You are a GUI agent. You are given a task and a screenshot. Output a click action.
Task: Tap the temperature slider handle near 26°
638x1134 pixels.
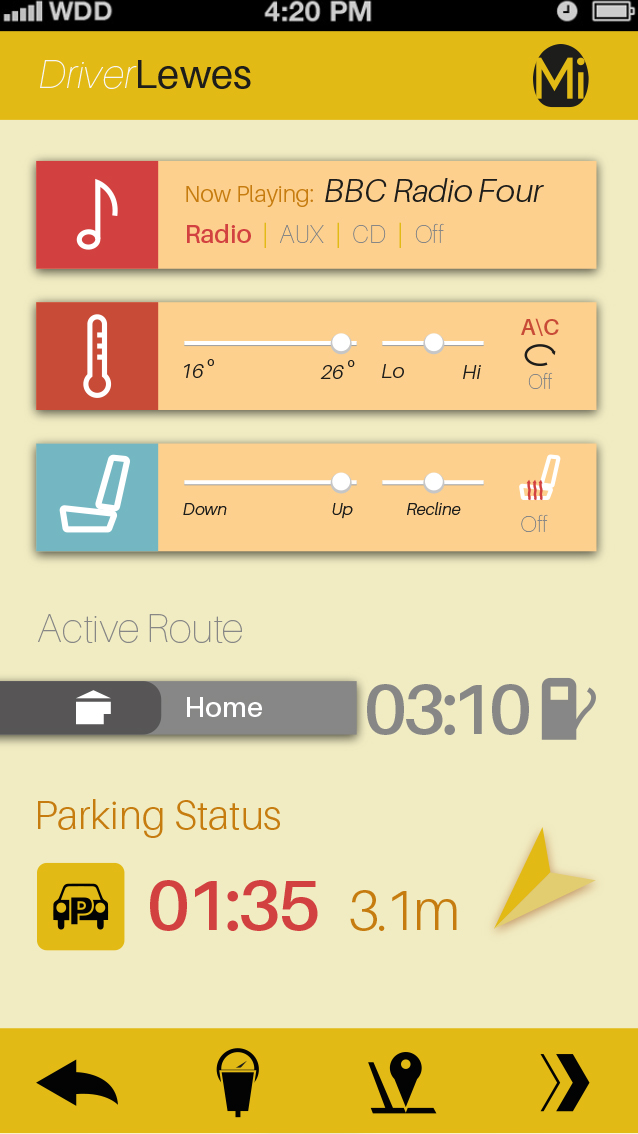341,342
